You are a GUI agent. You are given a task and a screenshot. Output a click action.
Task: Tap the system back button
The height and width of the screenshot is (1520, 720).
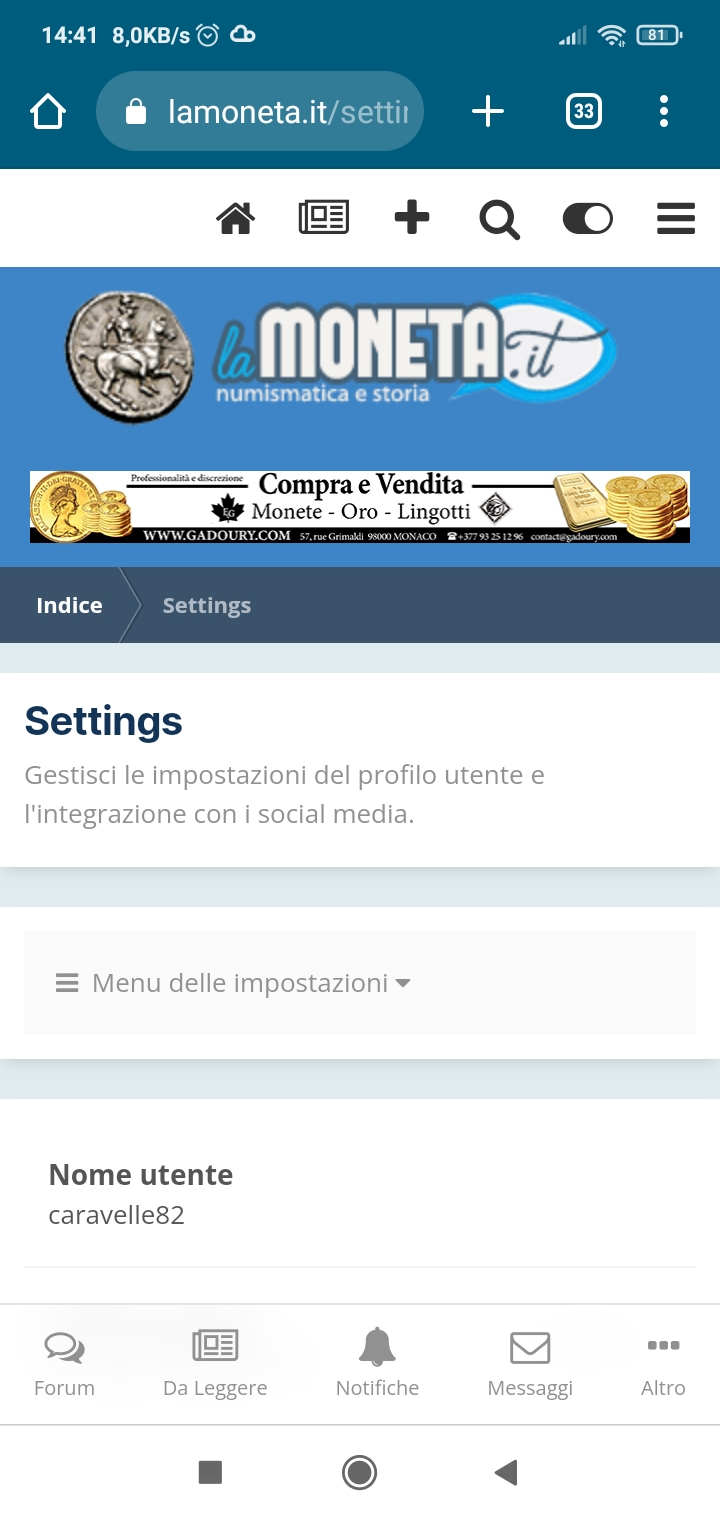pos(506,1472)
